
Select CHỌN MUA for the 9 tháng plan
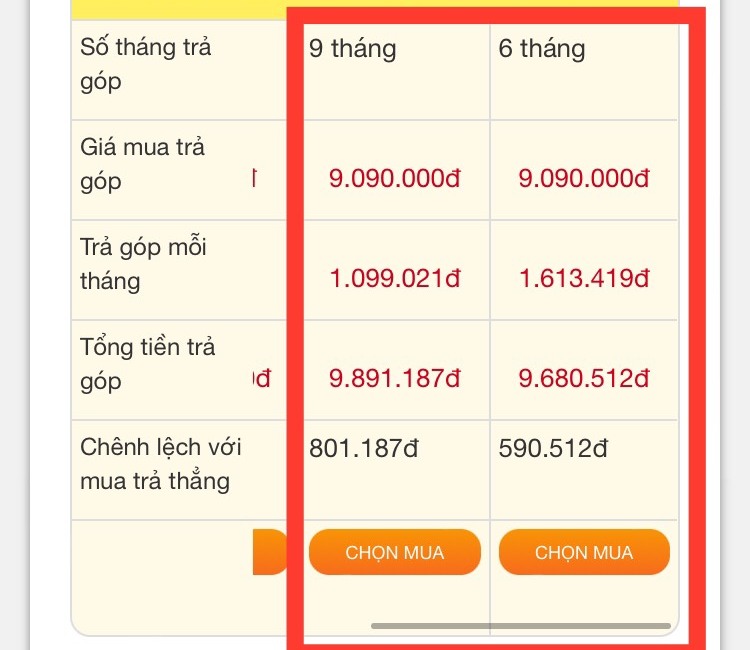pos(394,552)
